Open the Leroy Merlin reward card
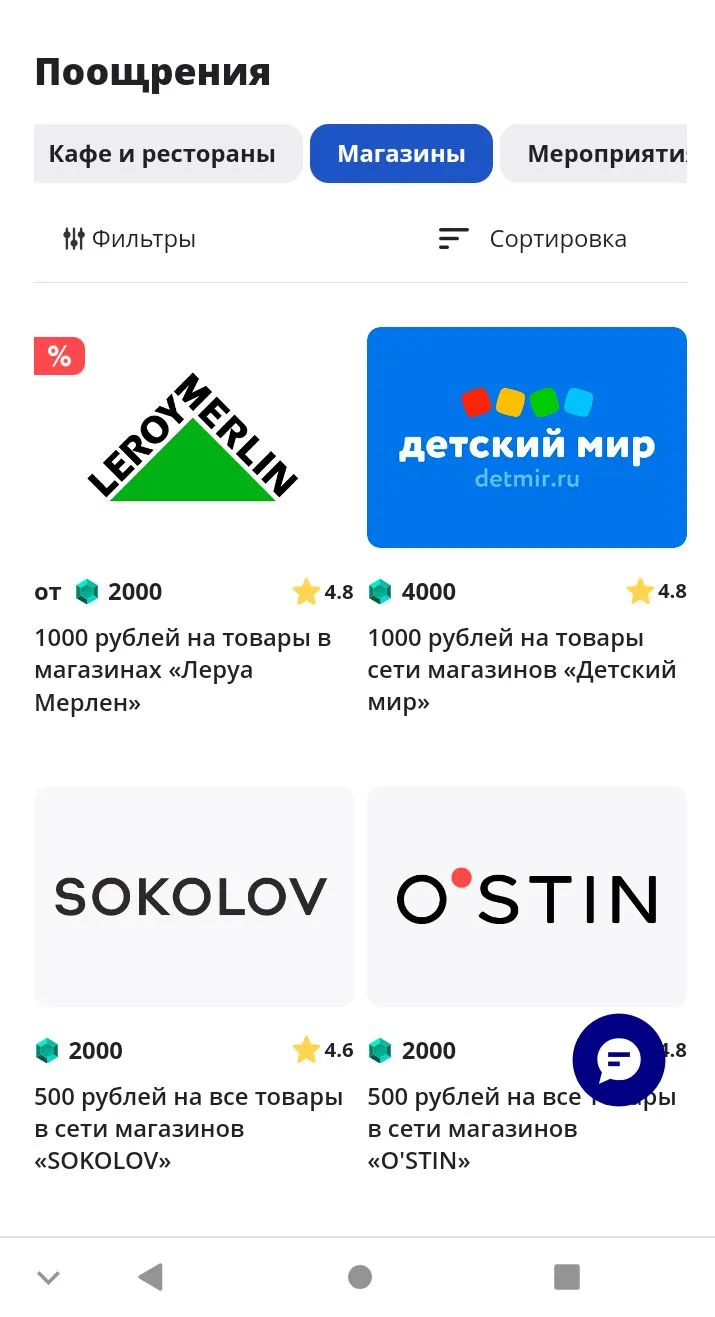 [194, 522]
